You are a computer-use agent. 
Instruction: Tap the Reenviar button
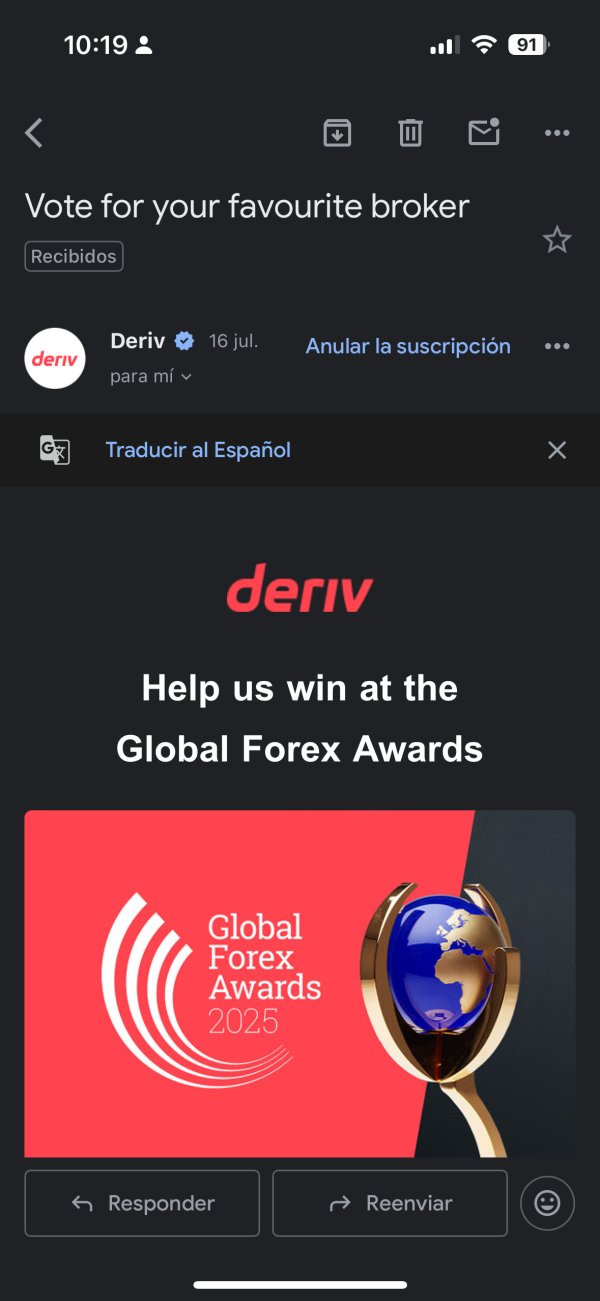click(x=390, y=1203)
